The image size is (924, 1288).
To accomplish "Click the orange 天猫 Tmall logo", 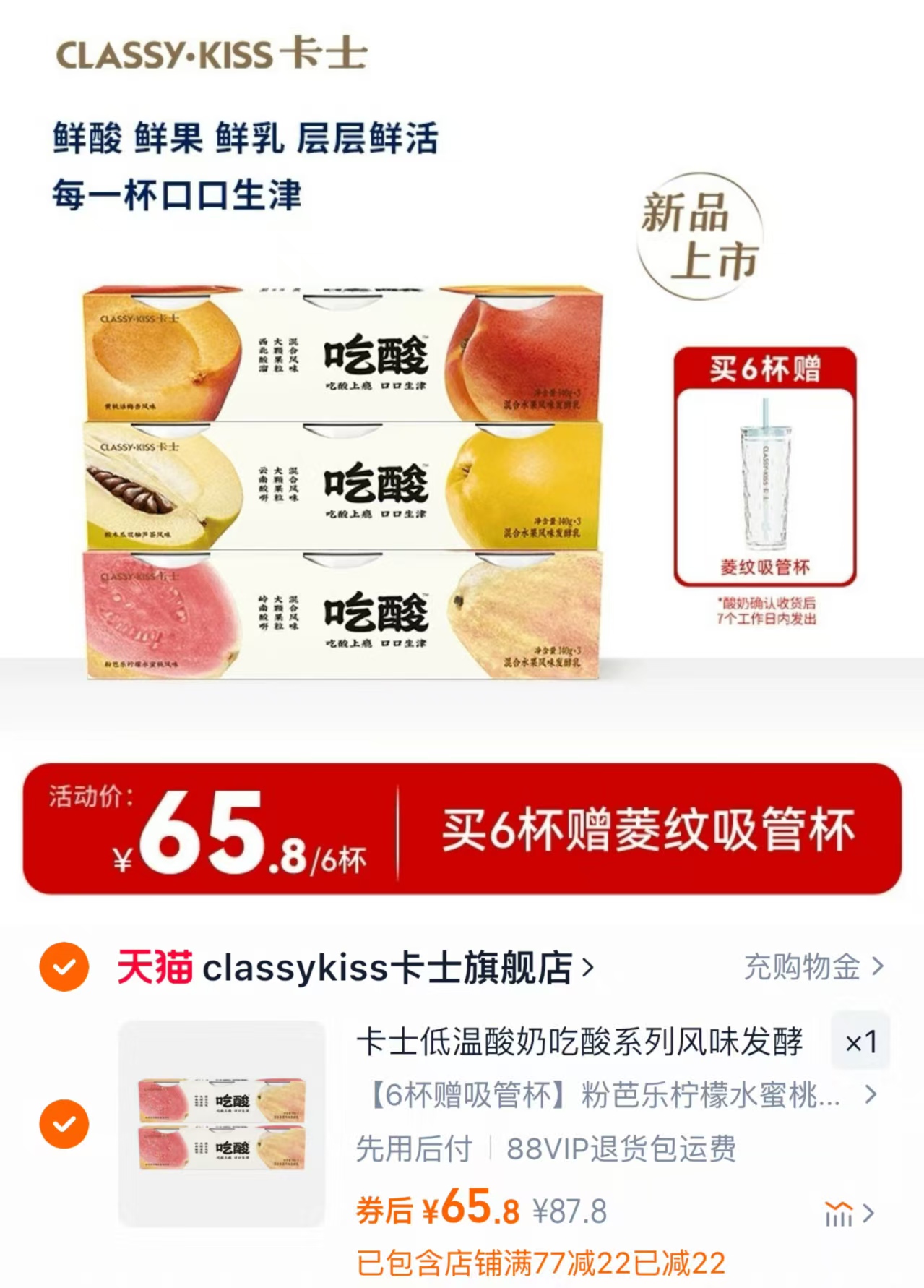I will (155, 966).
